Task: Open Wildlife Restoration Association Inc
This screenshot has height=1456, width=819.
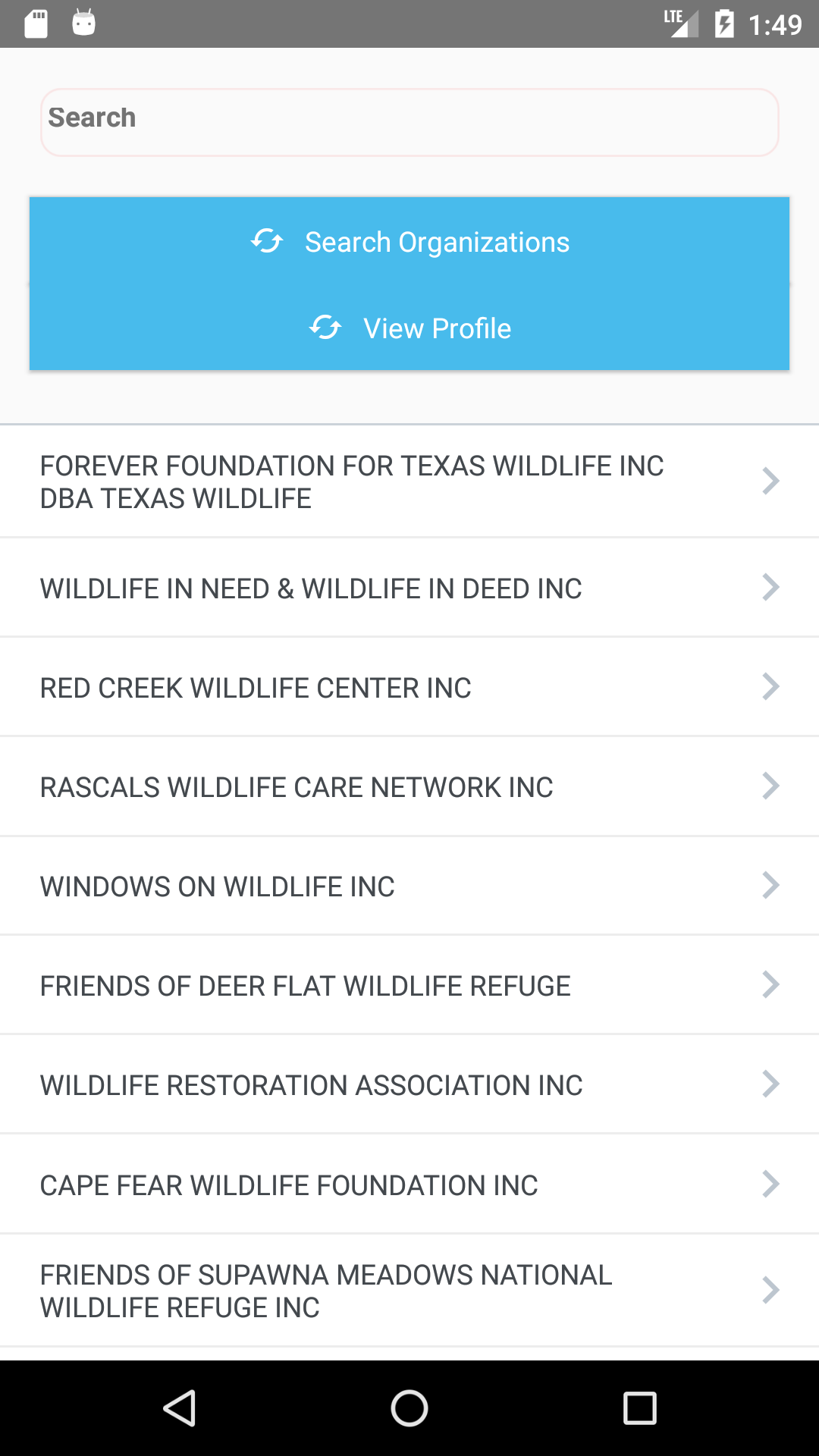Action: click(409, 1084)
